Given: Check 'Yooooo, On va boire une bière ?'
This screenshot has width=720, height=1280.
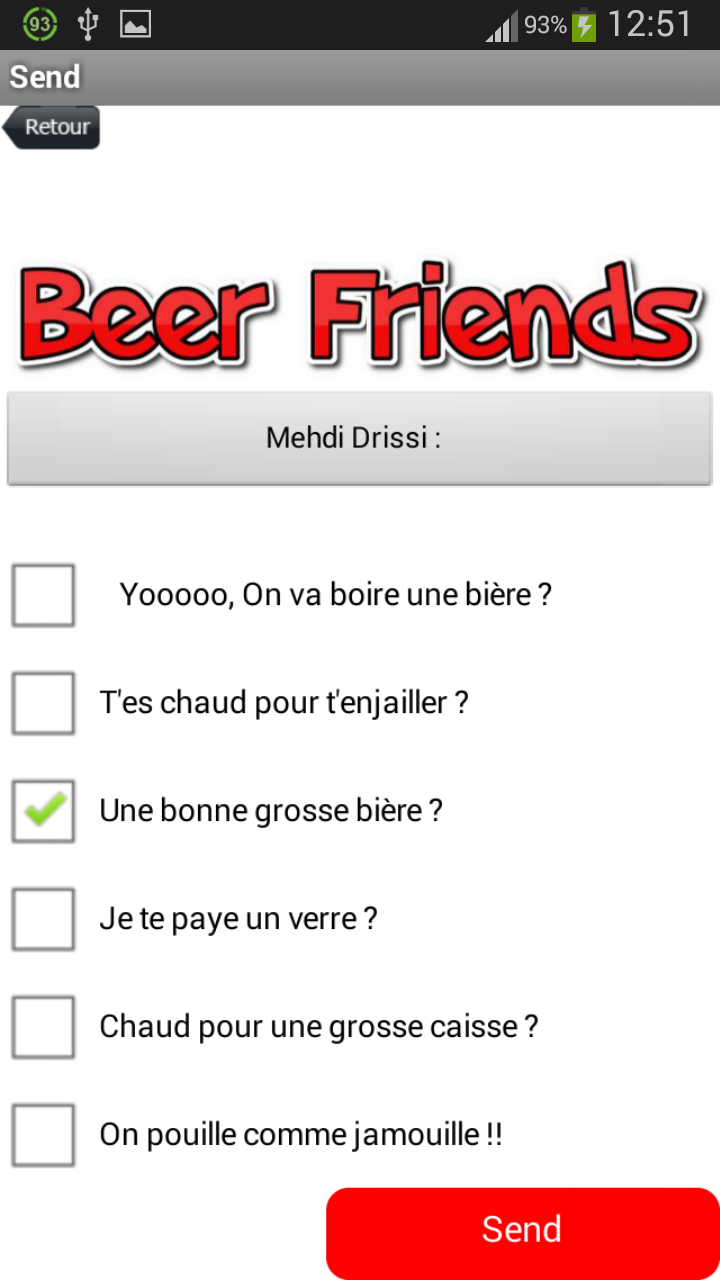Looking at the screenshot, I should tap(44, 595).
